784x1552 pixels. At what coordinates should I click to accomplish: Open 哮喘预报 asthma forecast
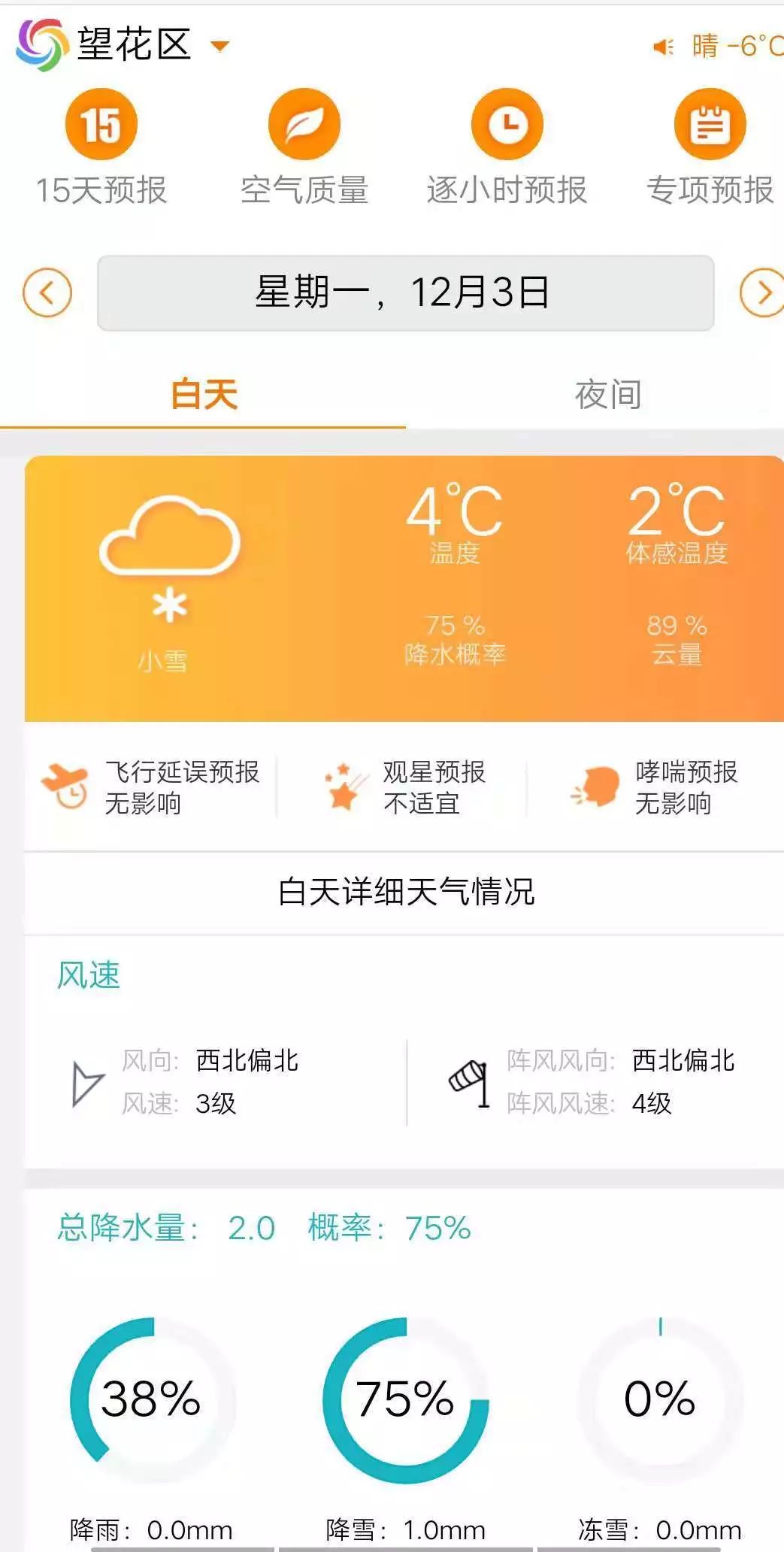(x=655, y=787)
